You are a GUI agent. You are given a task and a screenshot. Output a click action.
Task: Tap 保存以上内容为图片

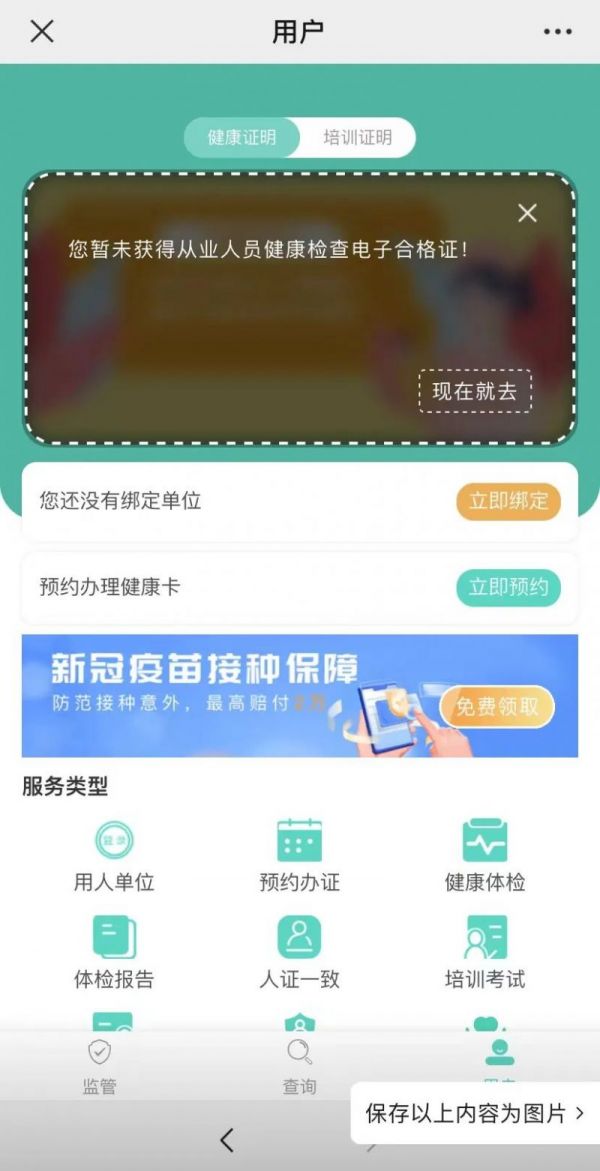point(475,1113)
